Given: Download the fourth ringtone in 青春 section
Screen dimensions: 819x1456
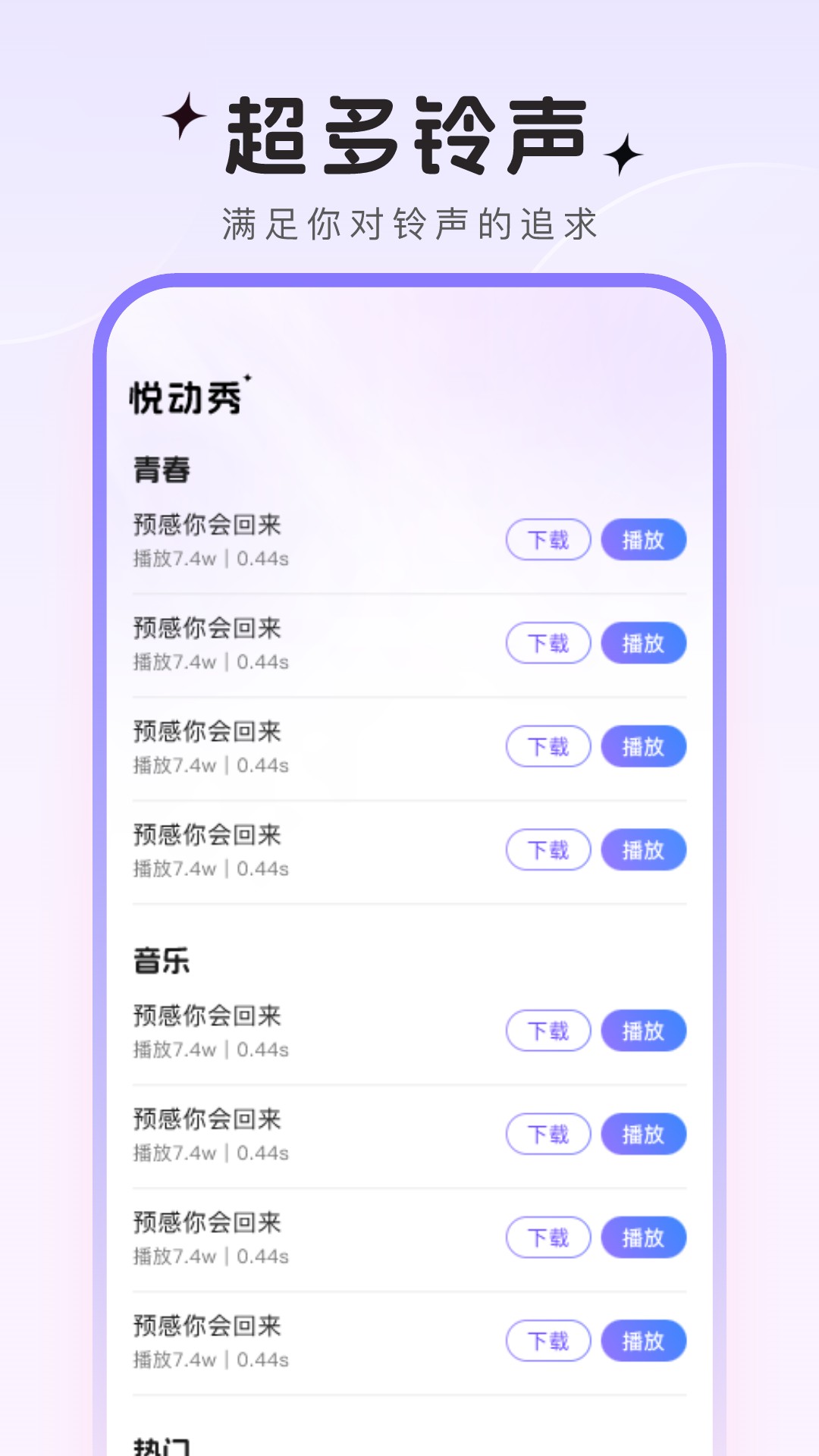Looking at the screenshot, I should (548, 850).
